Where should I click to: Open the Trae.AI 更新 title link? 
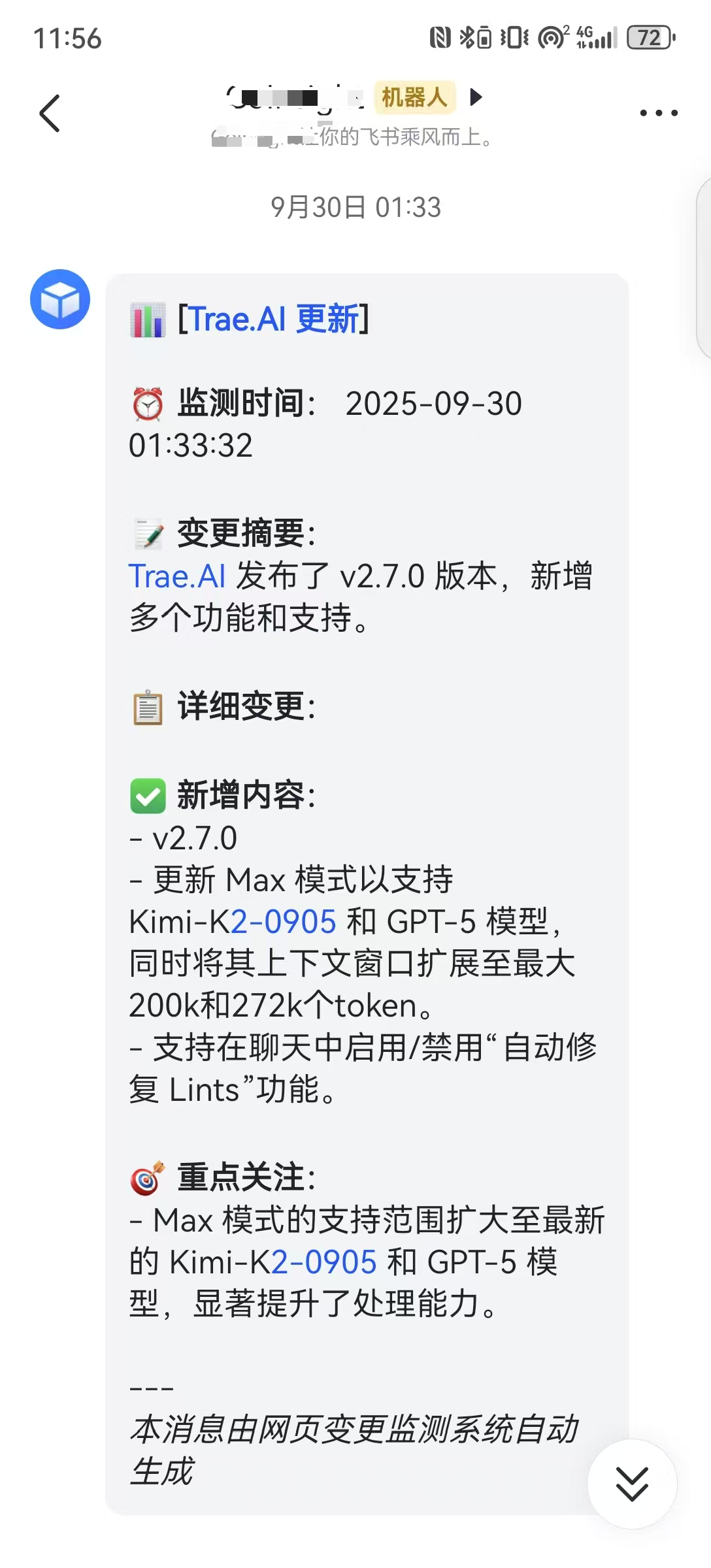click(x=273, y=319)
